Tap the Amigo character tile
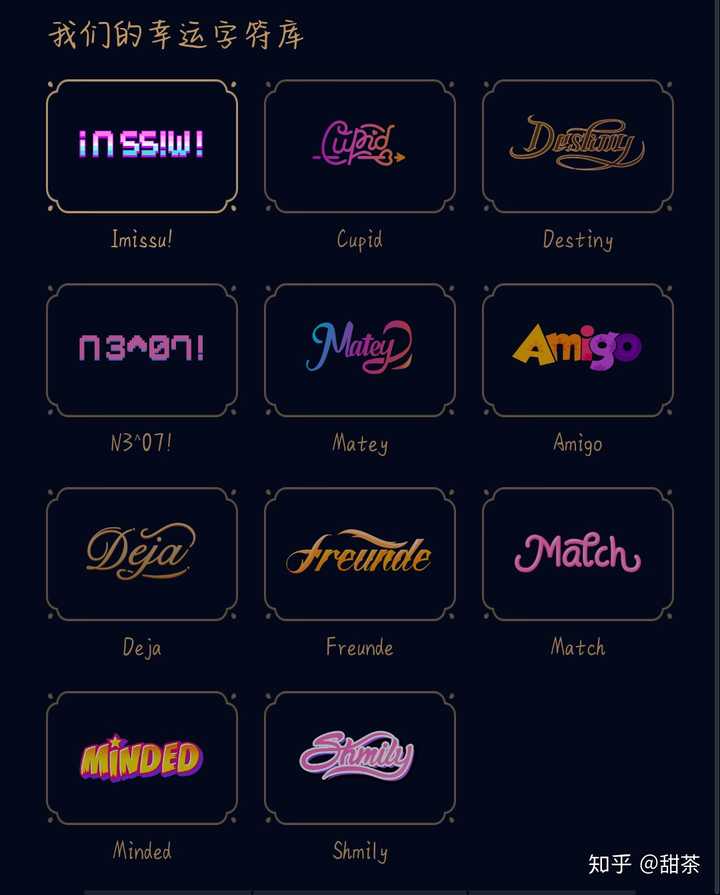The width and height of the screenshot is (720, 895). (x=578, y=350)
